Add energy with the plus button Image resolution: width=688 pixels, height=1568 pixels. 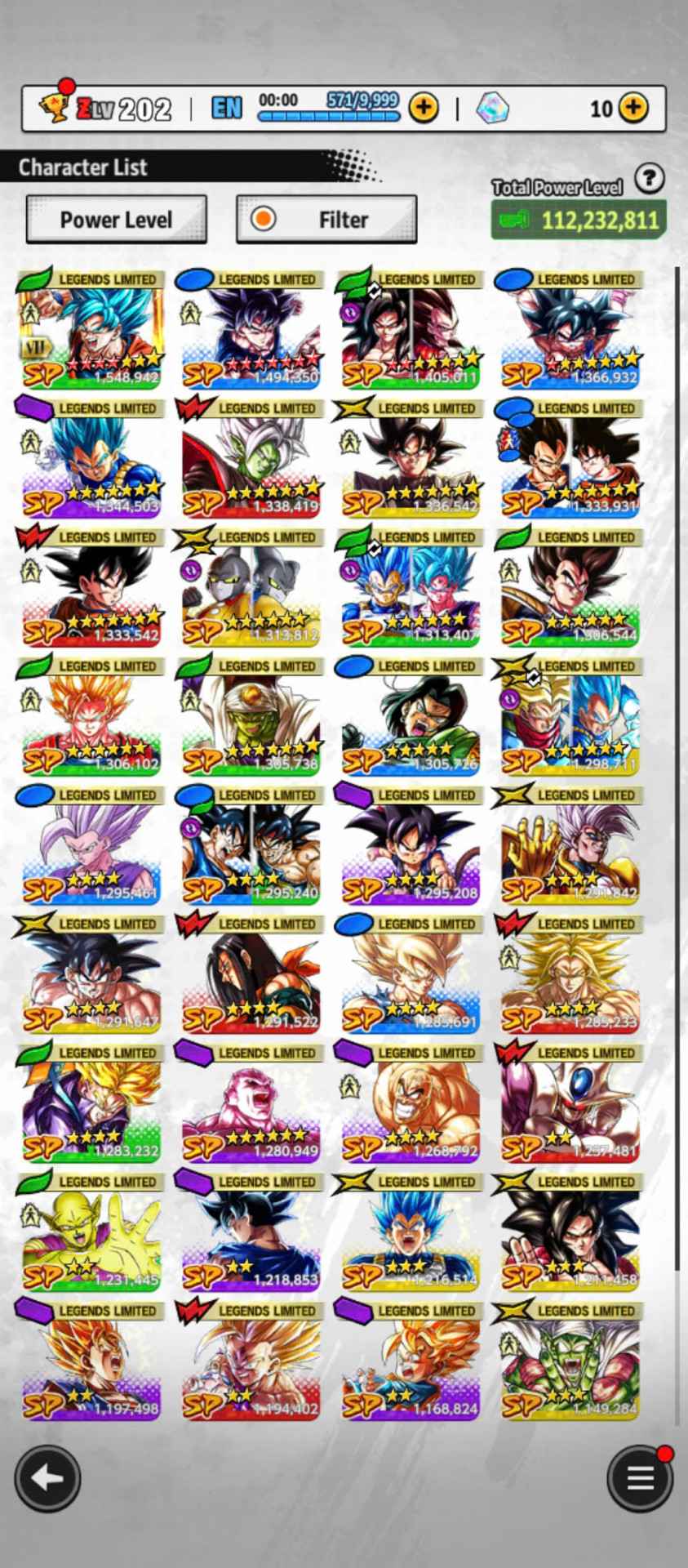click(423, 108)
